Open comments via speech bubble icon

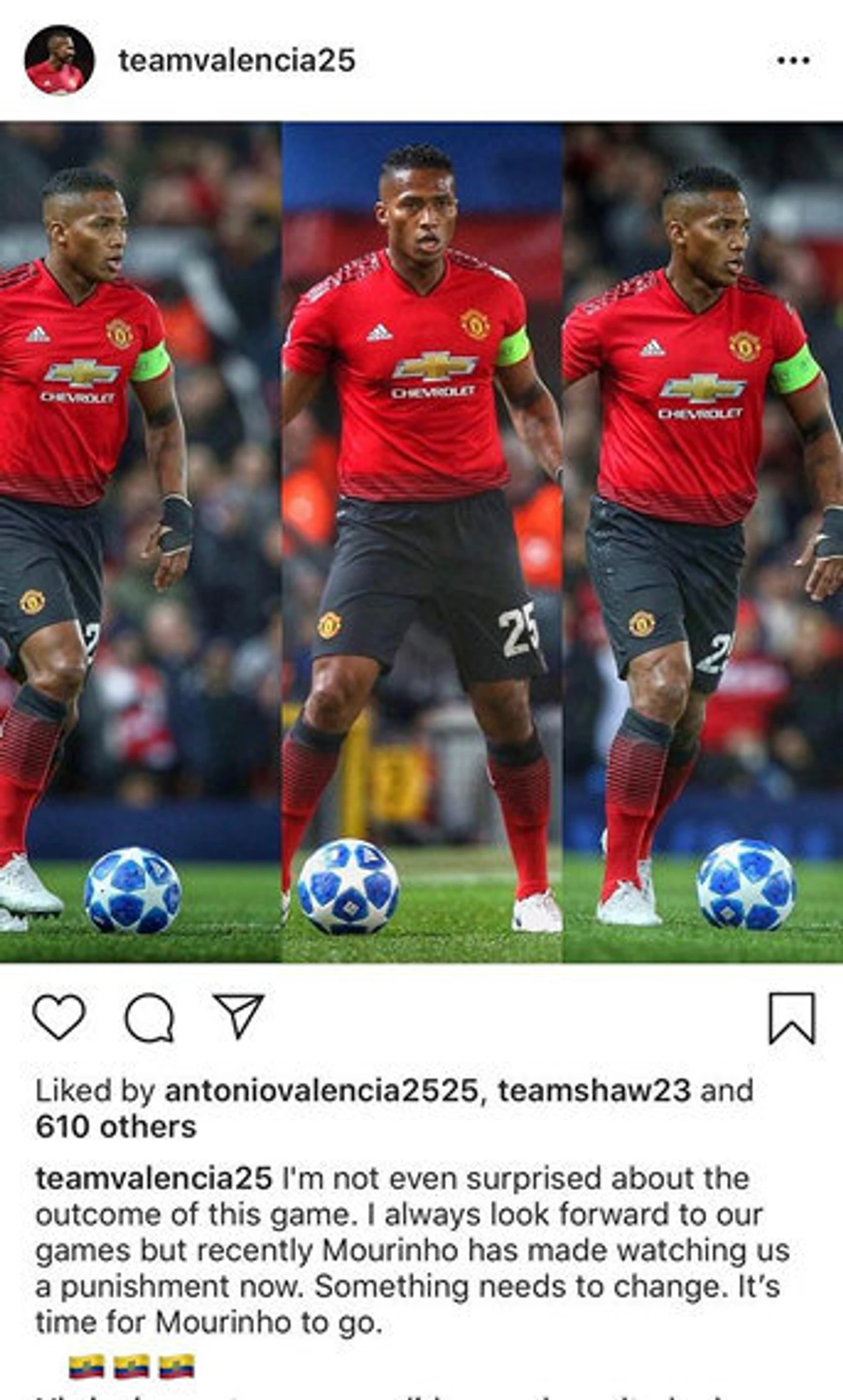point(150,1018)
